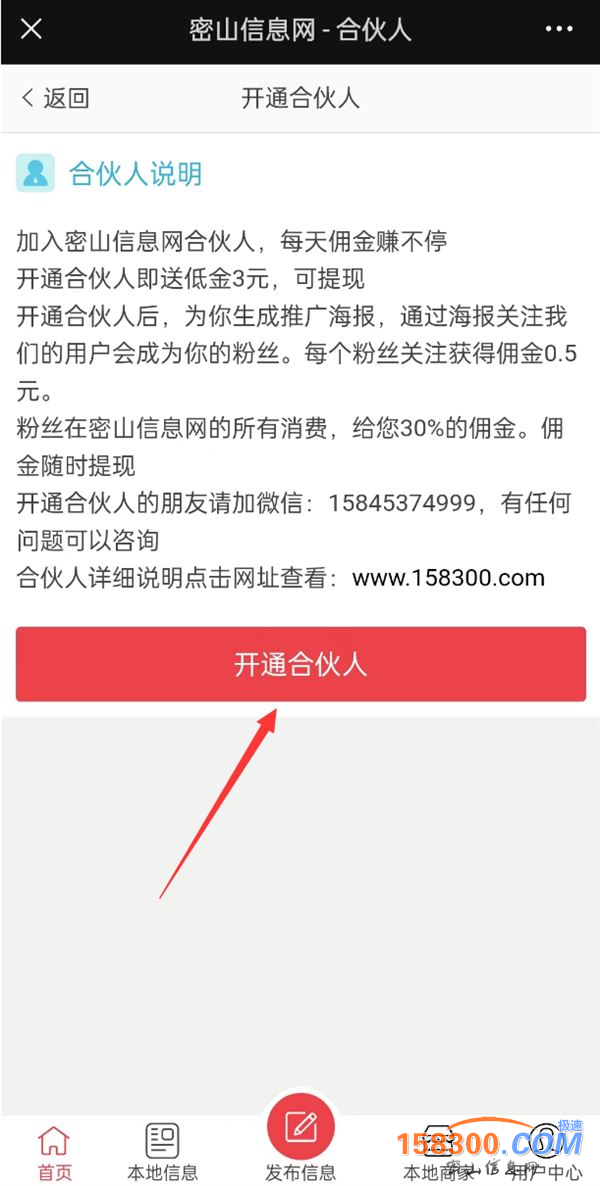
Task: Go to 用户中心 tab
Action: tap(545, 1152)
